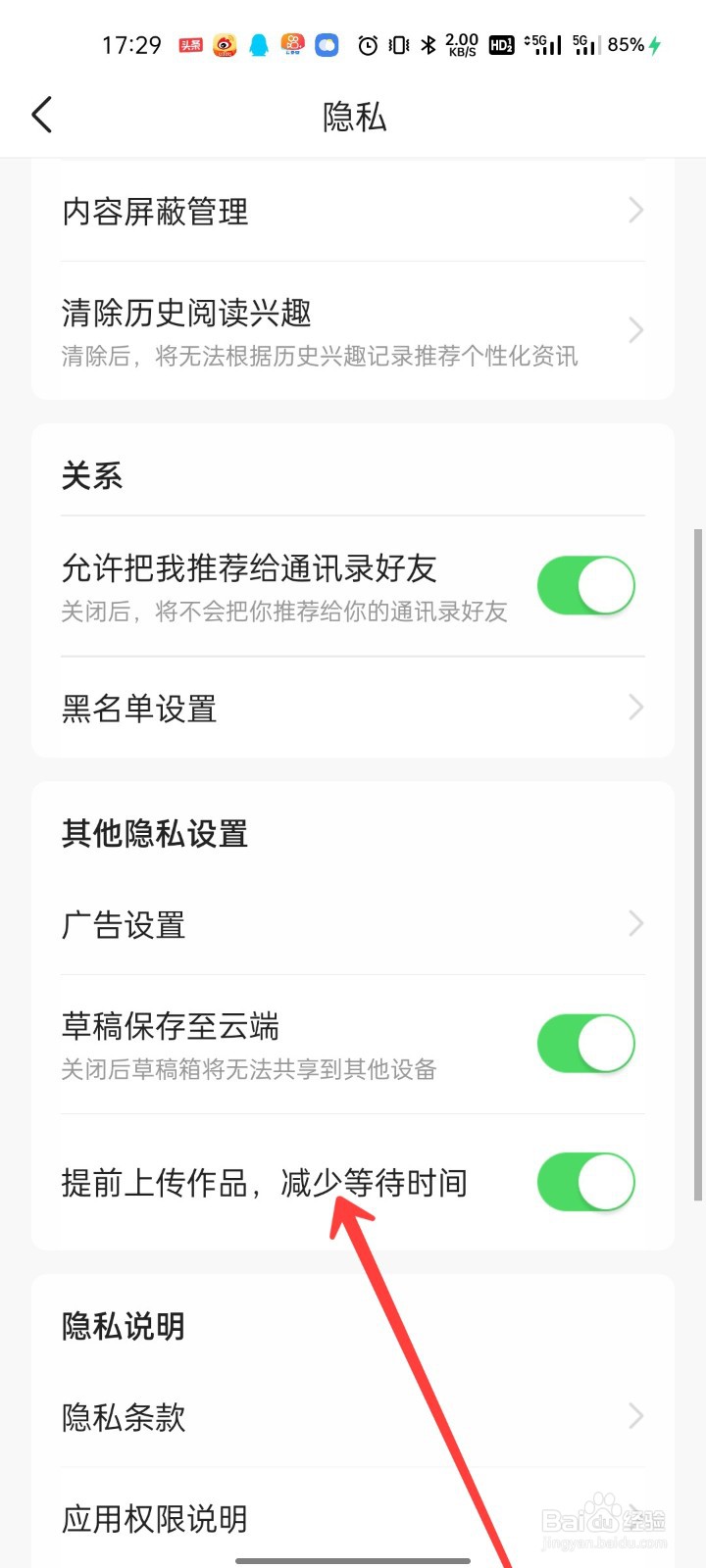Expand 内容屏蔽管理 settings

point(353,211)
